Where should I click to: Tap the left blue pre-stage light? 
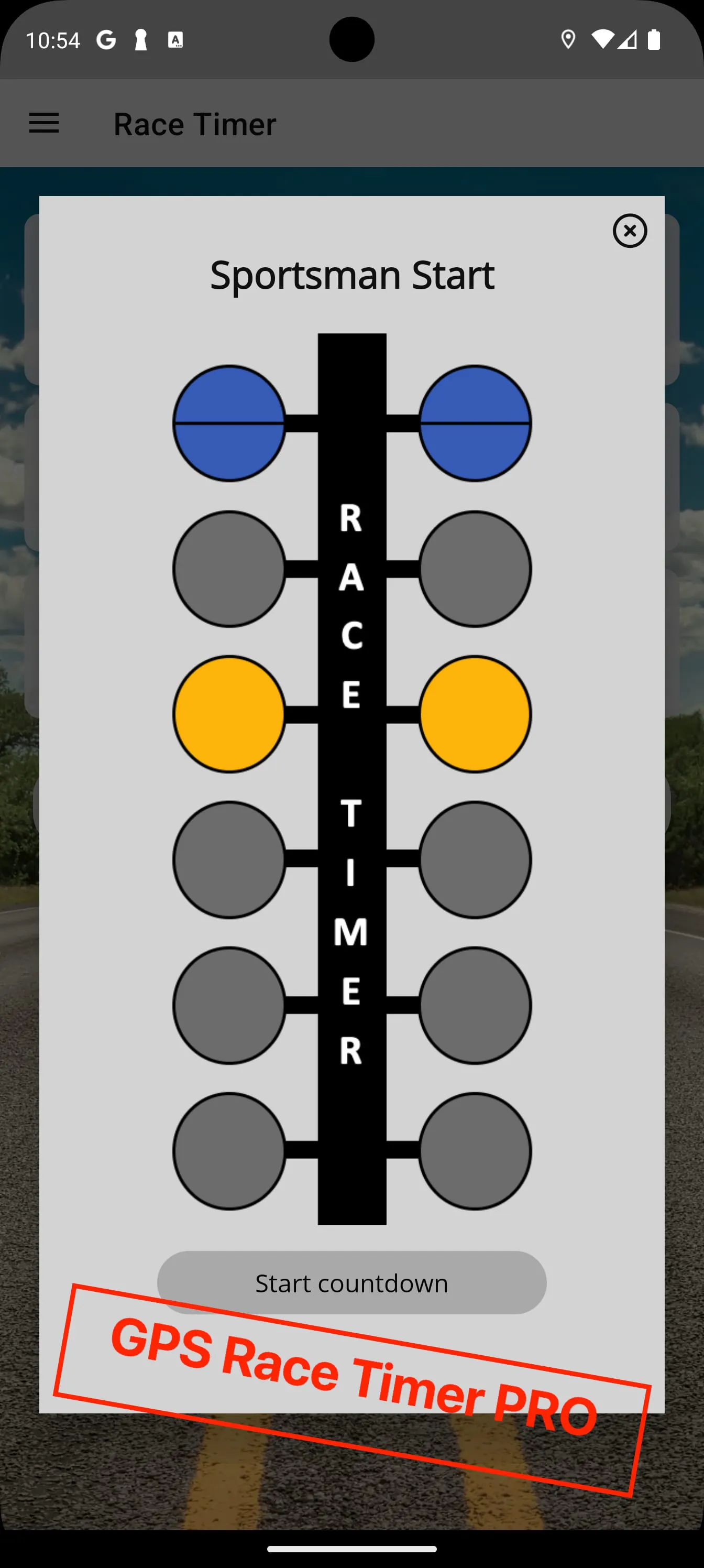(230, 423)
